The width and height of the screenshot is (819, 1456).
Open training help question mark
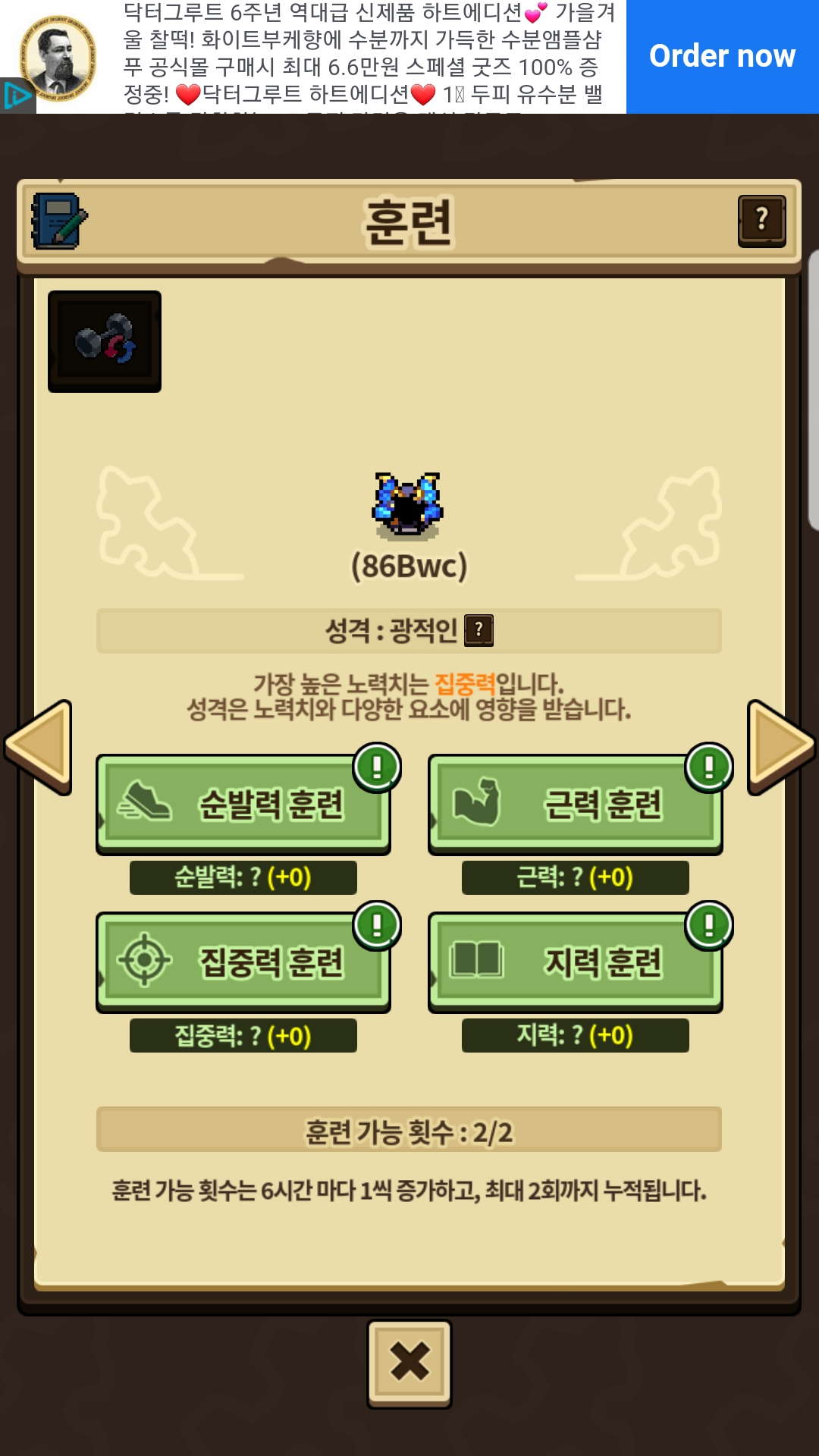(x=761, y=221)
